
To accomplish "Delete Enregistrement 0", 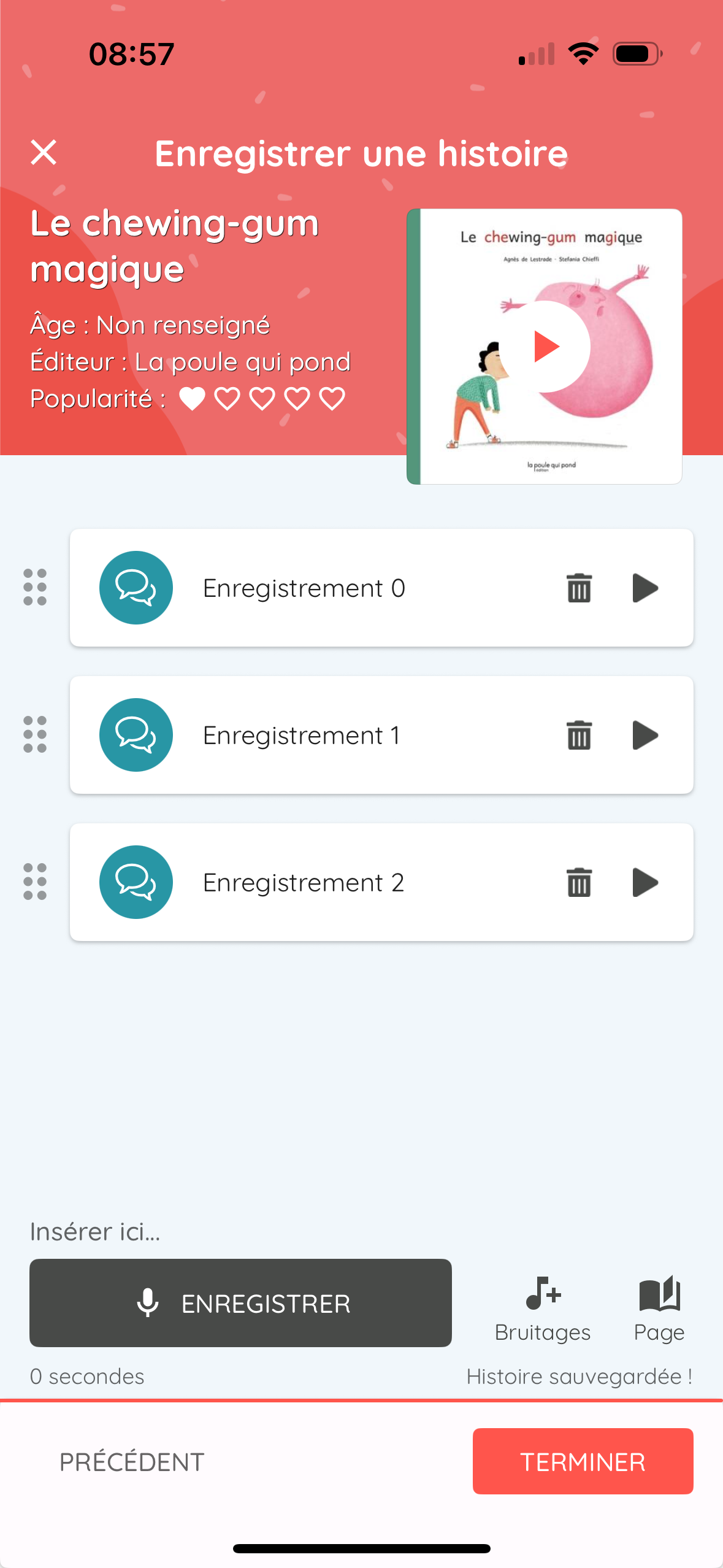I will 578,588.
